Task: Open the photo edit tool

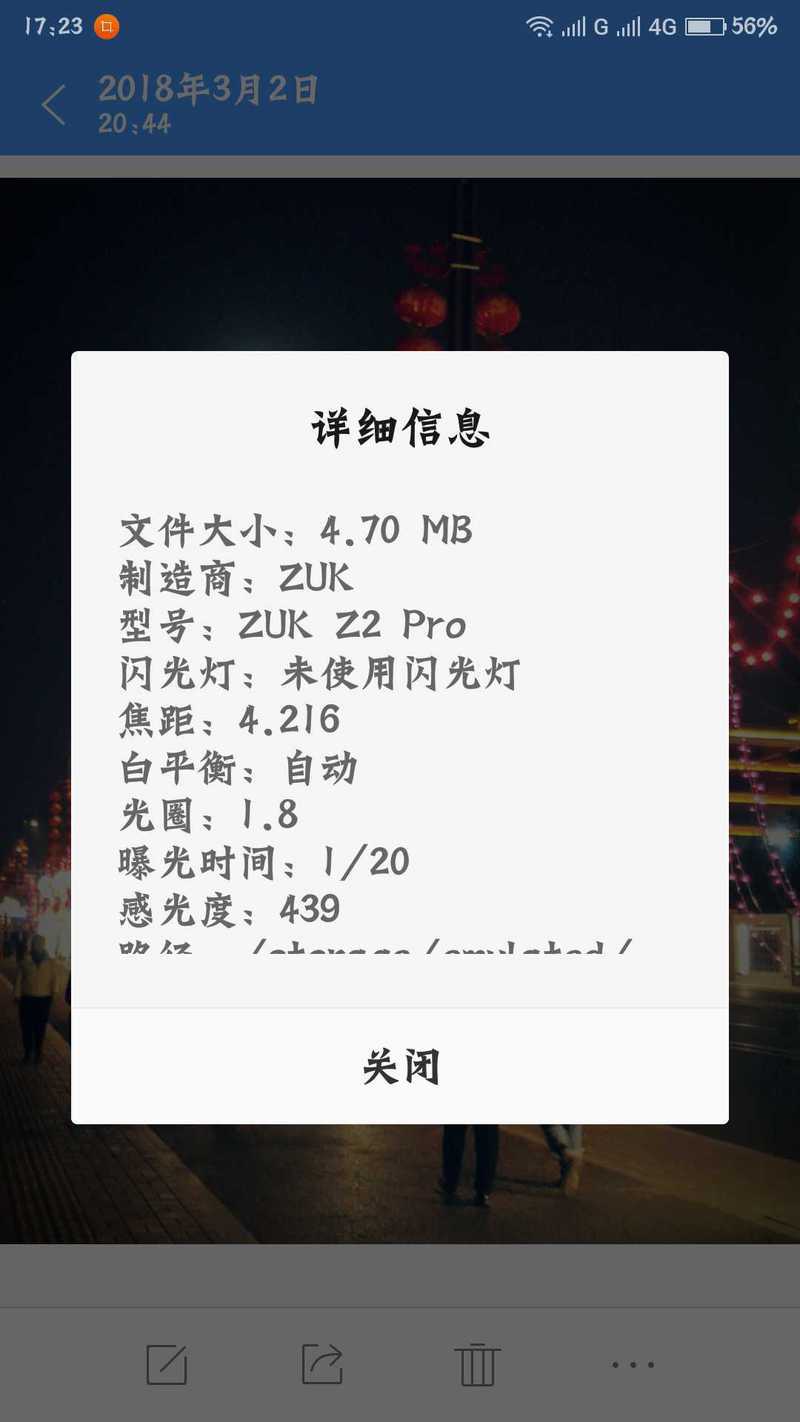Action: click(166, 1364)
